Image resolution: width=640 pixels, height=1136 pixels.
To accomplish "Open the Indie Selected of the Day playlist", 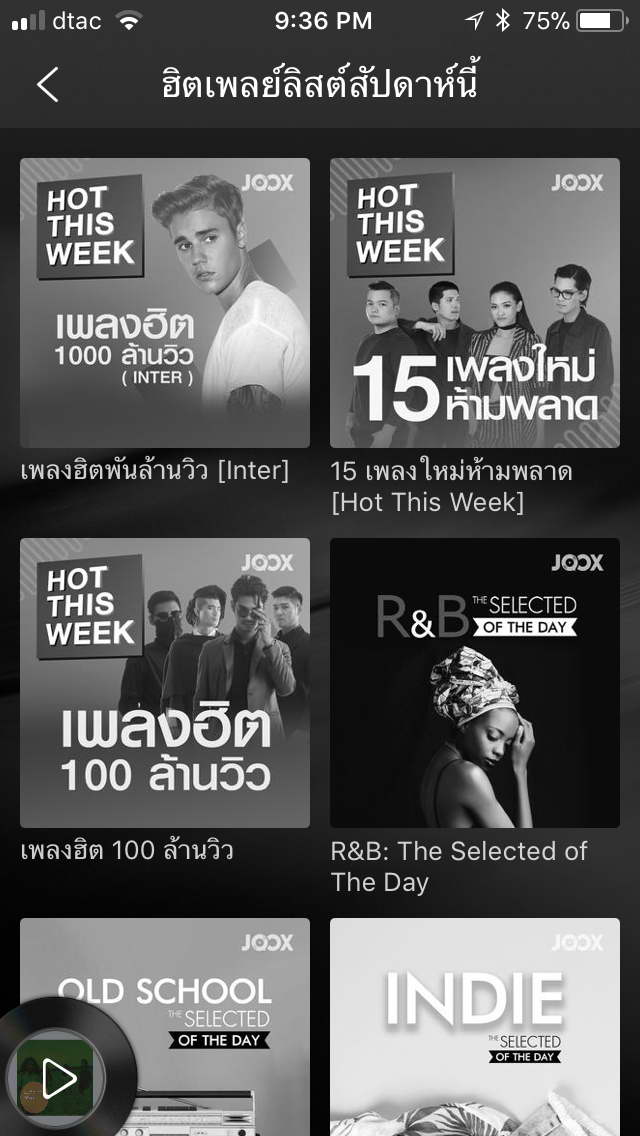I will [x=475, y=1027].
